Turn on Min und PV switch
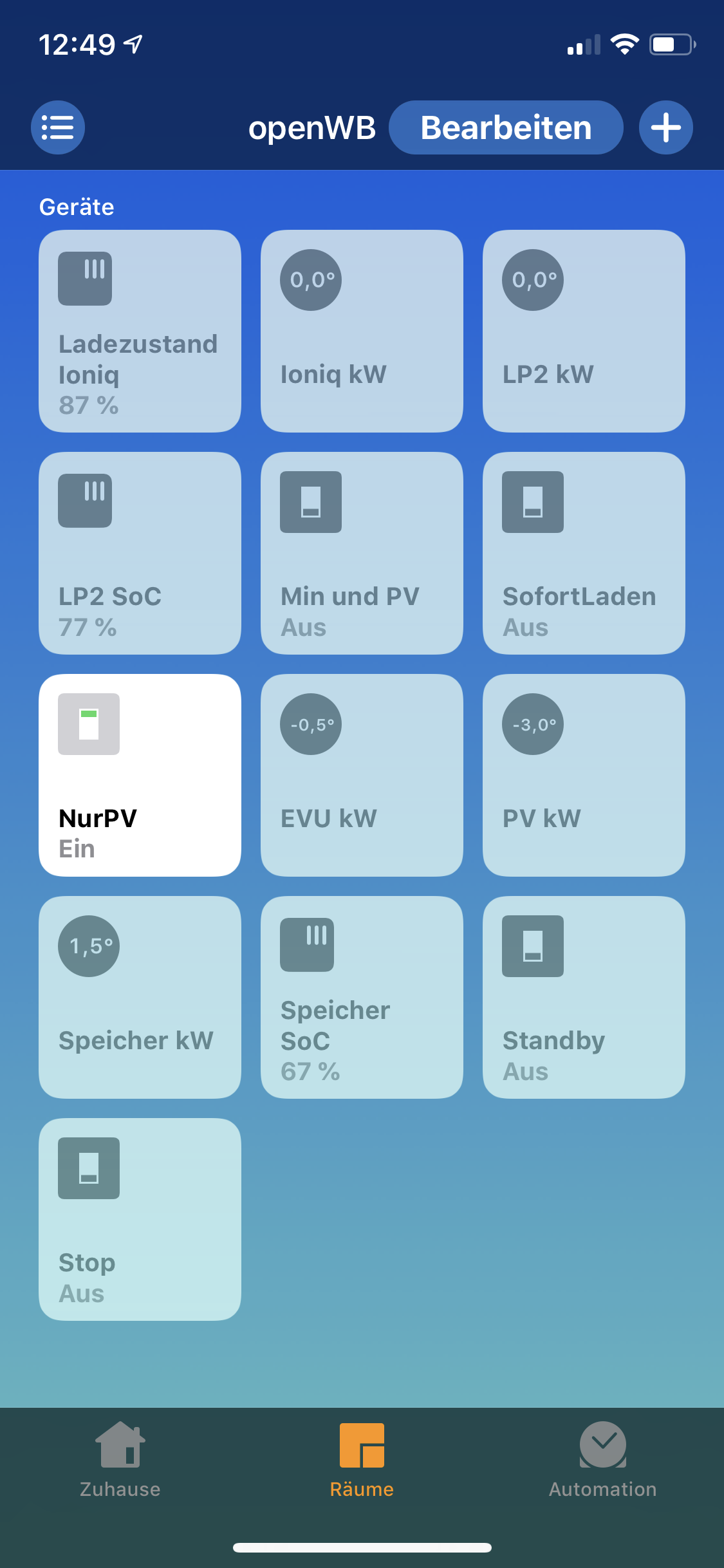The image size is (724, 1568). pyautogui.click(x=362, y=553)
